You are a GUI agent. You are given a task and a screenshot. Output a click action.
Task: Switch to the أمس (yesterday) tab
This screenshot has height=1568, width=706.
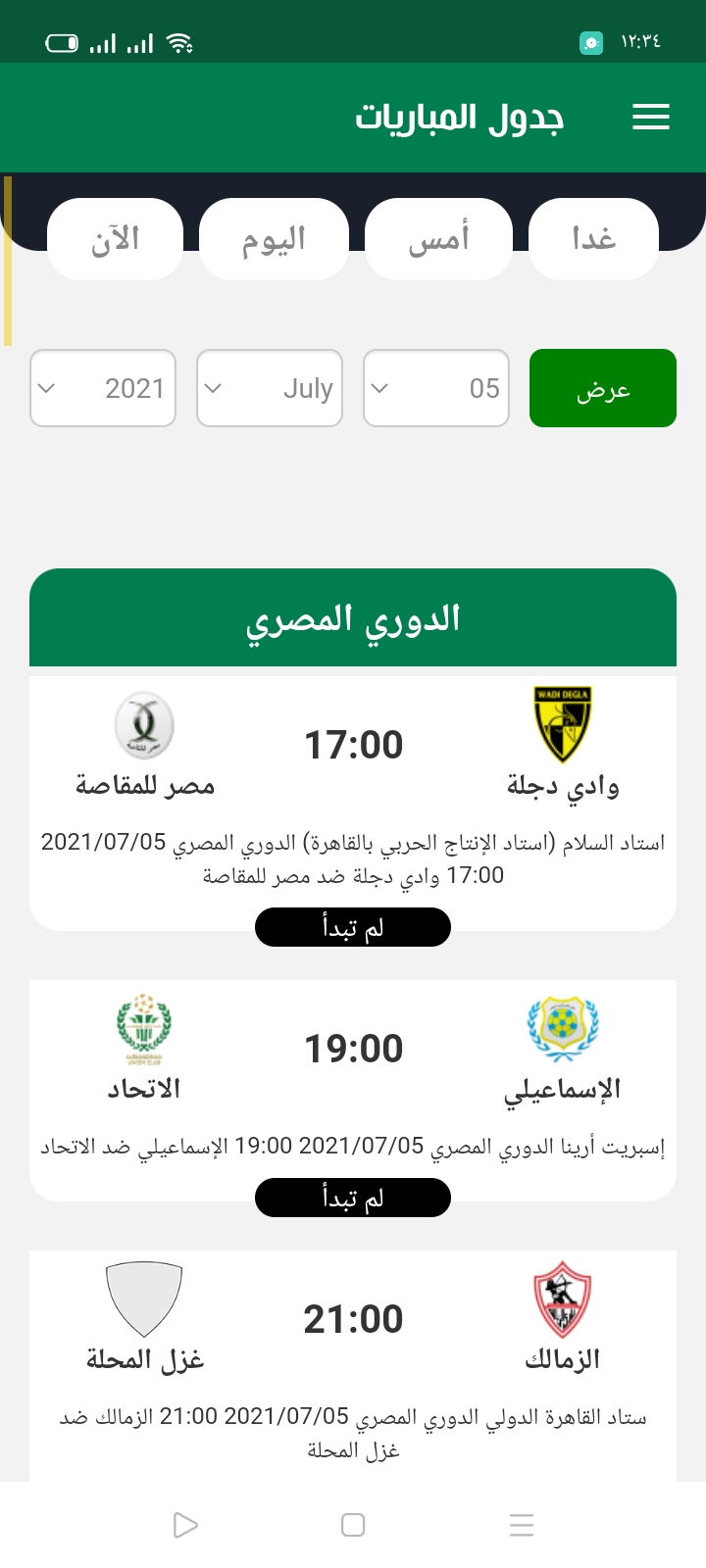coord(438,239)
